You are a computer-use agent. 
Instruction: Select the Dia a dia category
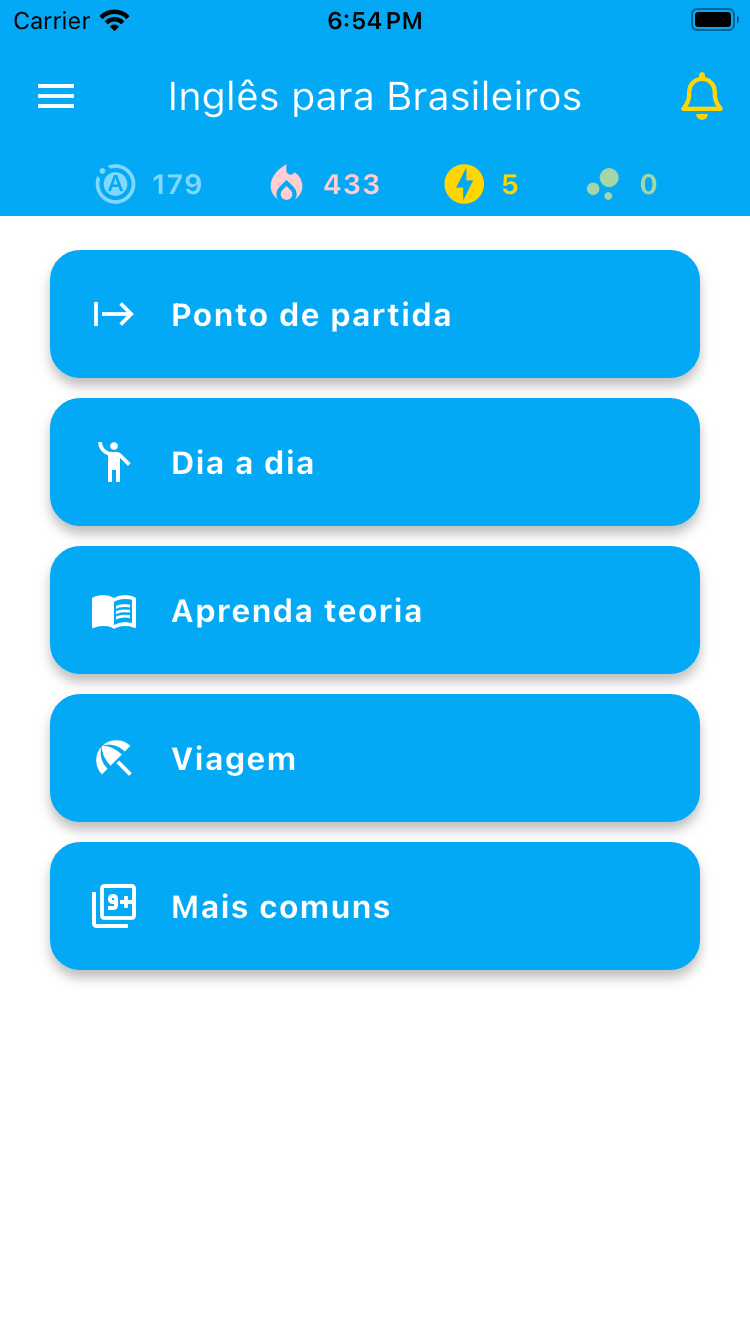tap(375, 462)
